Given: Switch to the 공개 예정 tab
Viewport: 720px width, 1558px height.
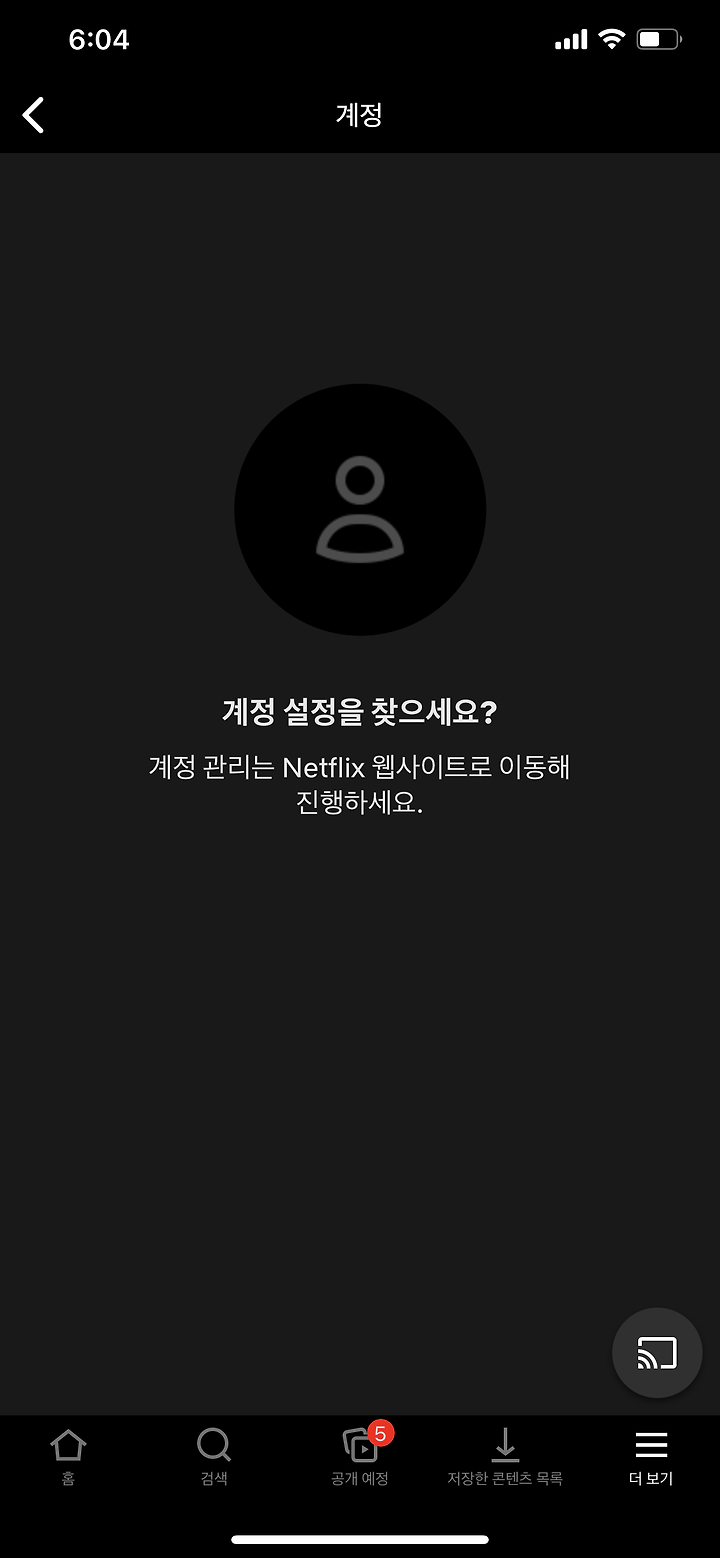Looking at the screenshot, I should [x=360, y=1458].
